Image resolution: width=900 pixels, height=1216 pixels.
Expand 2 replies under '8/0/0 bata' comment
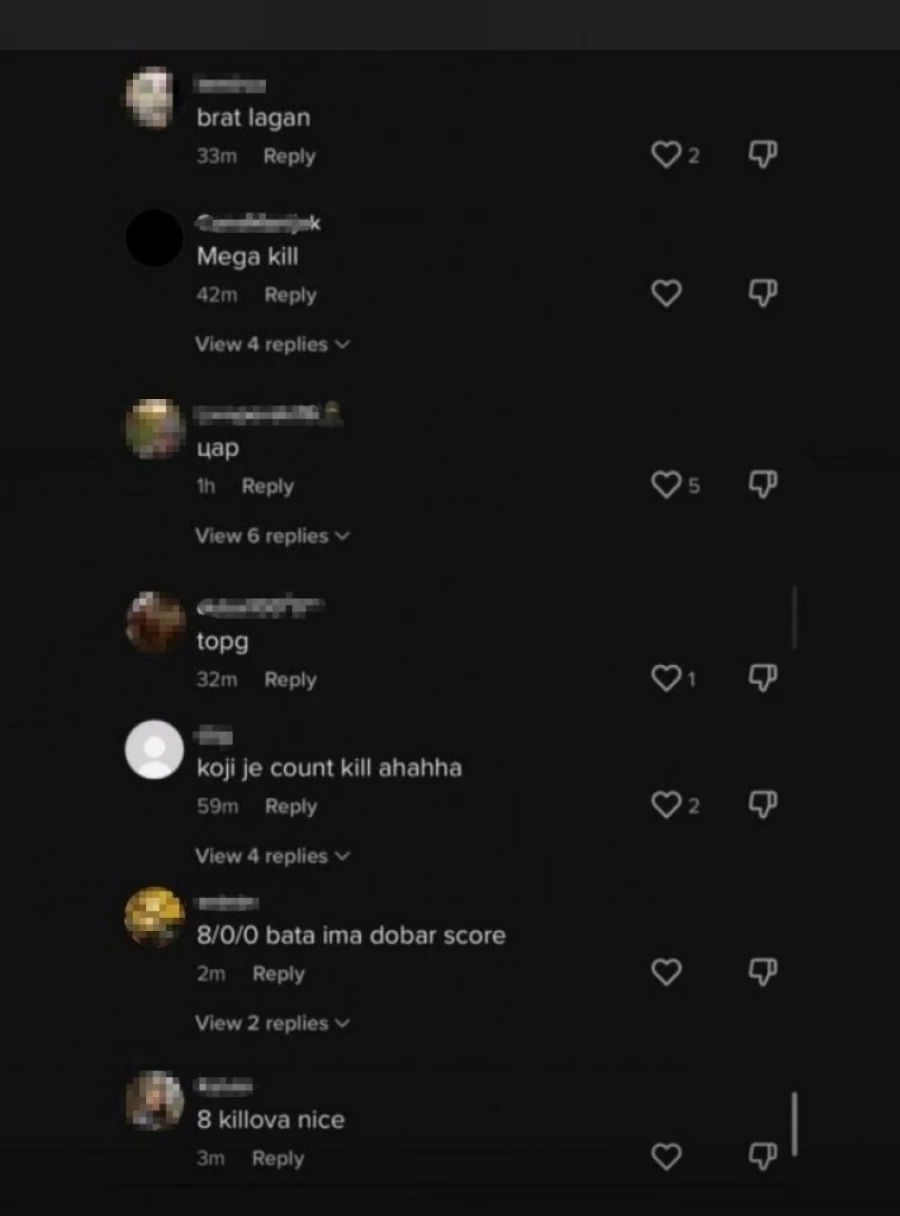tap(272, 1023)
